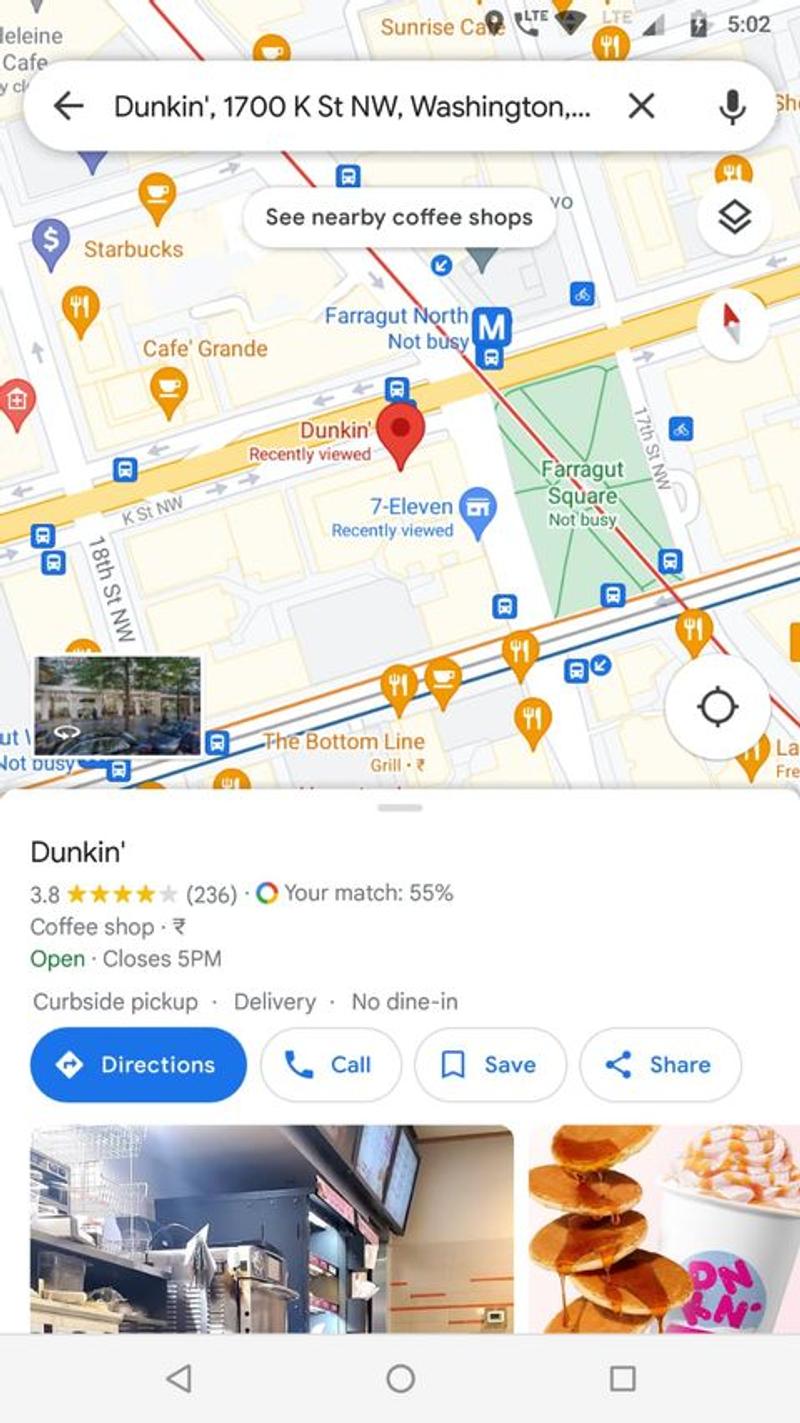Open the map layers selector
This screenshot has width=800, height=1423.
[x=735, y=217]
